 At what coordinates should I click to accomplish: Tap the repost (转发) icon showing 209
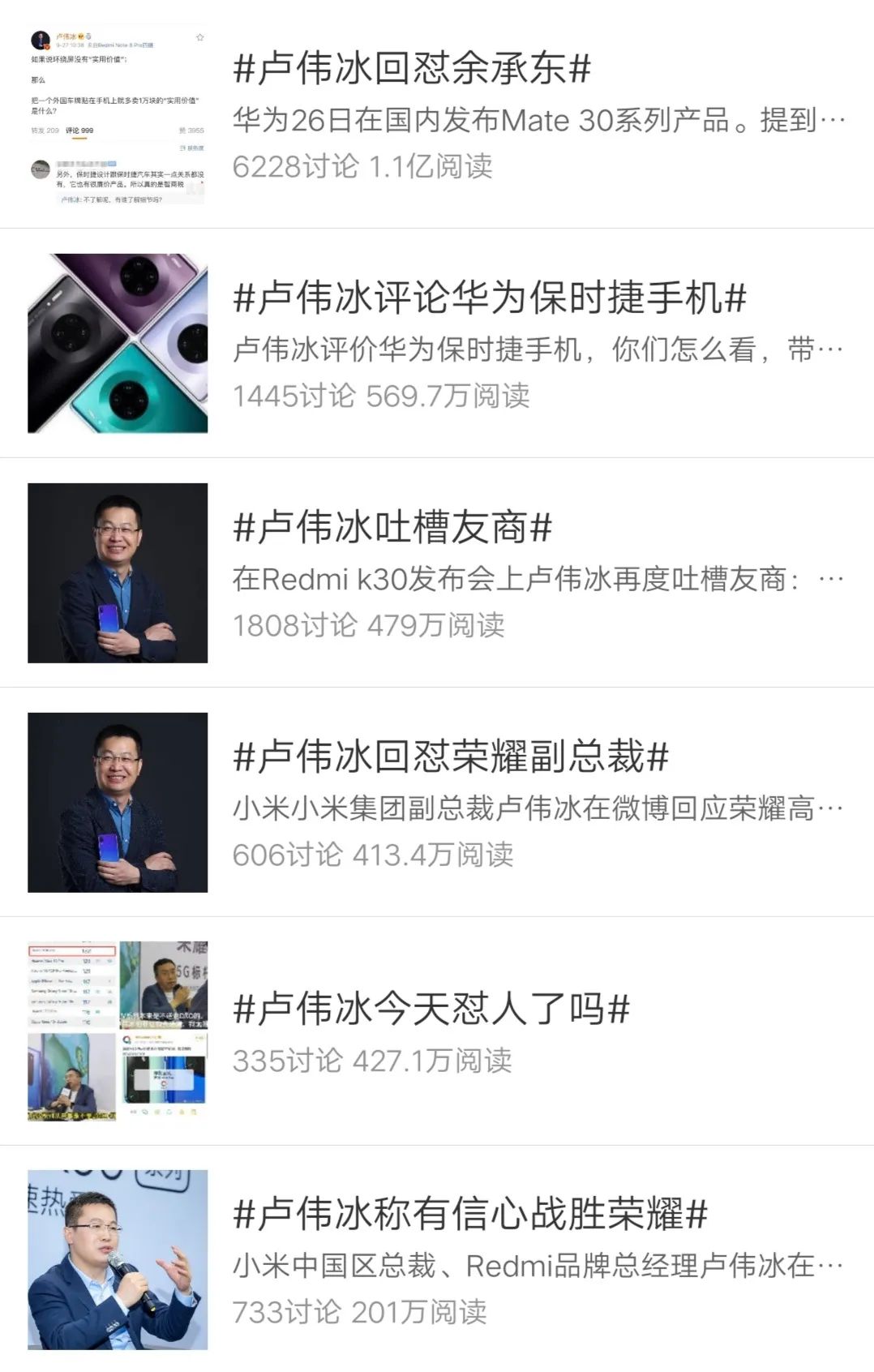[x=45, y=130]
